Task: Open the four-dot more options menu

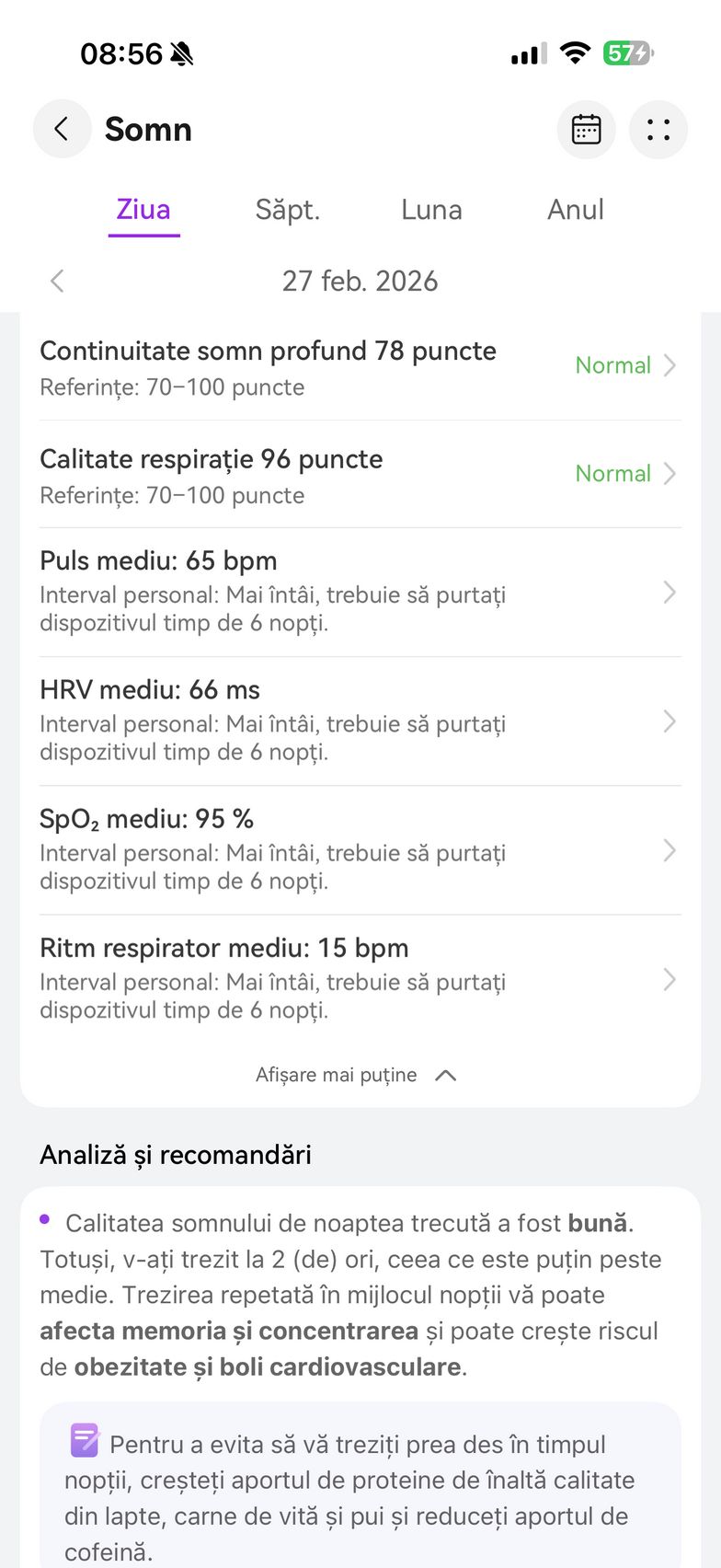Action: coord(658,129)
